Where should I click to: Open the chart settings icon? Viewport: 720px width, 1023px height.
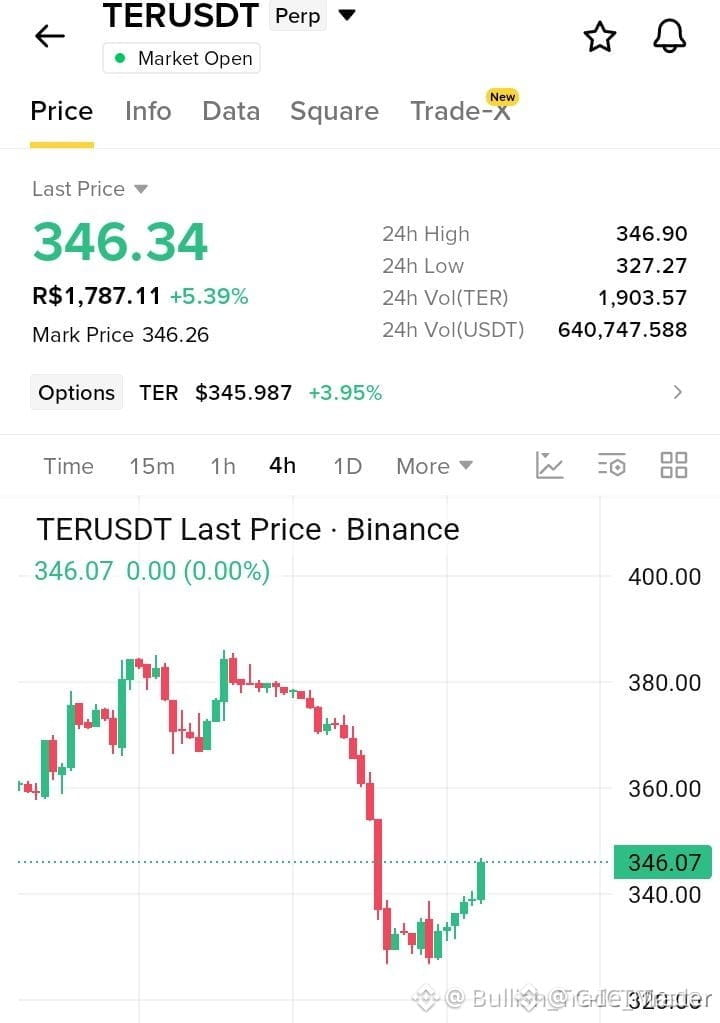pyautogui.click(x=612, y=465)
